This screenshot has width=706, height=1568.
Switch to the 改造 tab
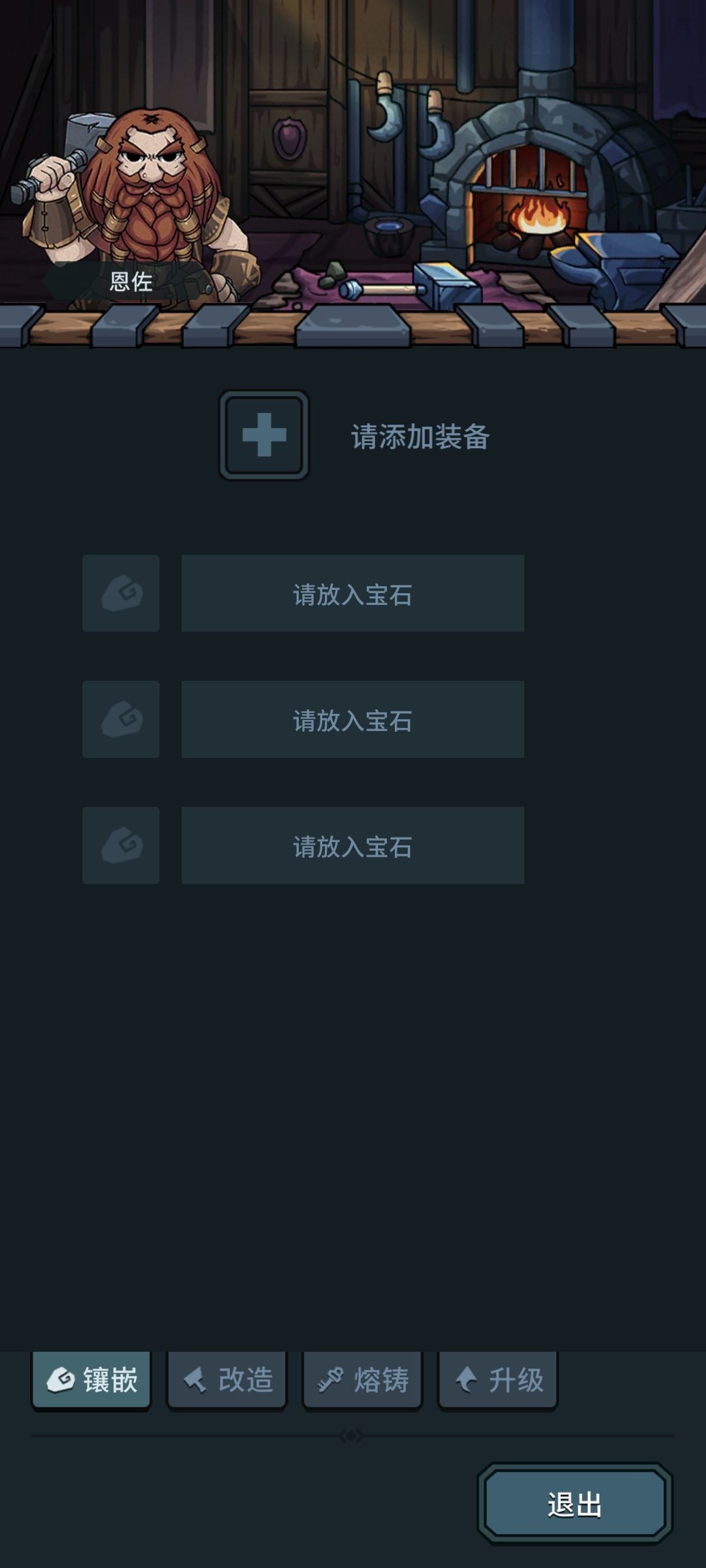pyautogui.click(x=226, y=1379)
